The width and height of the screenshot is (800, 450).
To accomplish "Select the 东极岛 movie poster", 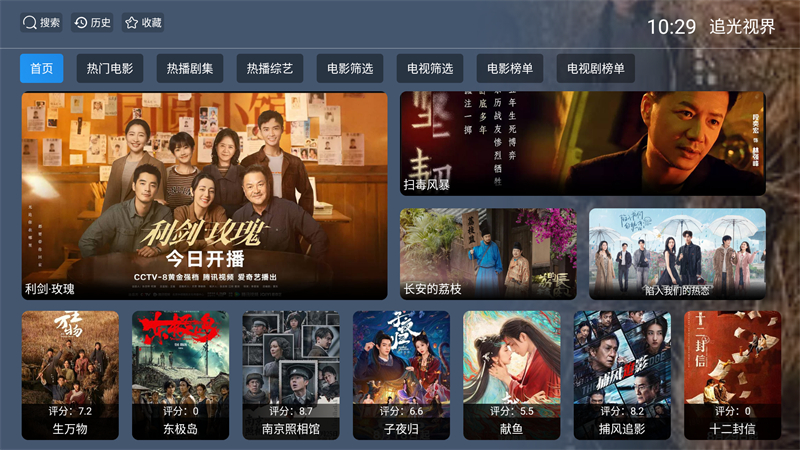I will 180,374.
